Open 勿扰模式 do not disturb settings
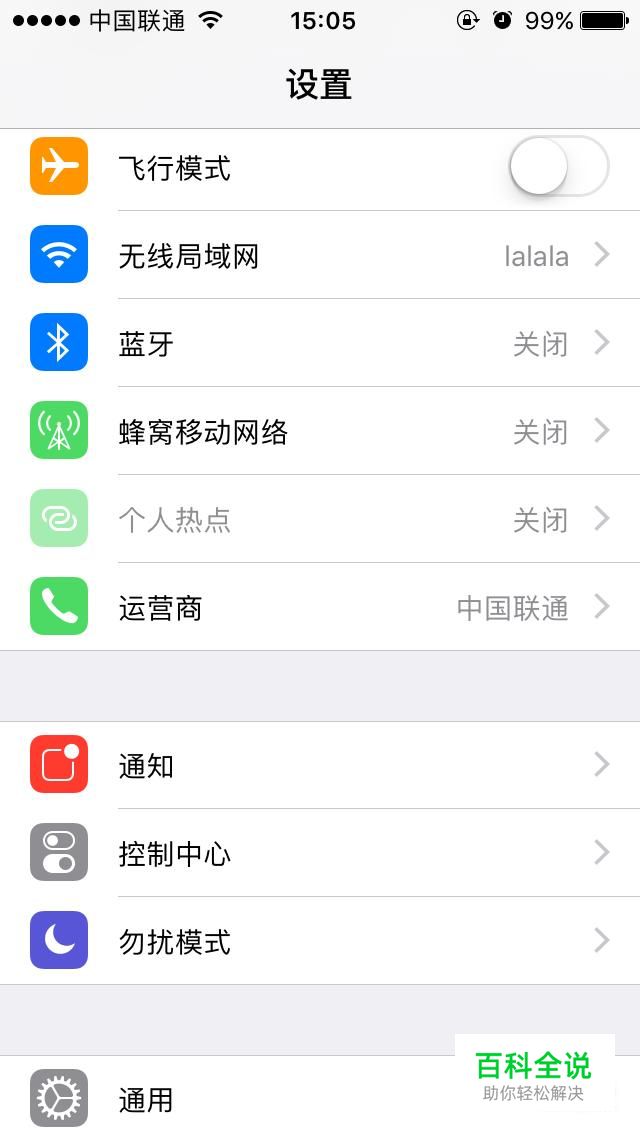 (320, 942)
